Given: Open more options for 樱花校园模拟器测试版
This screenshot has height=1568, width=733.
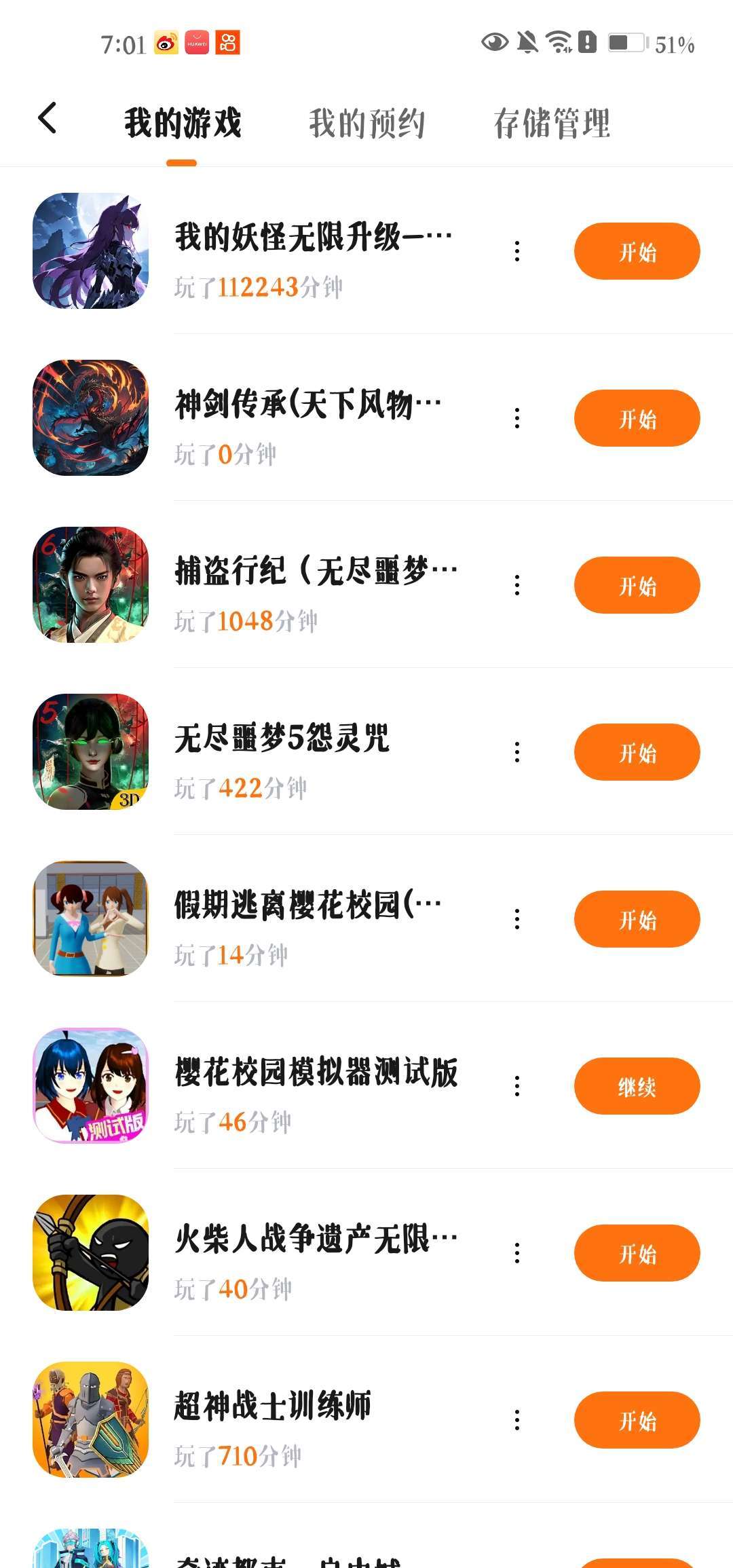Looking at the screenshot, I should point(517,1086).
